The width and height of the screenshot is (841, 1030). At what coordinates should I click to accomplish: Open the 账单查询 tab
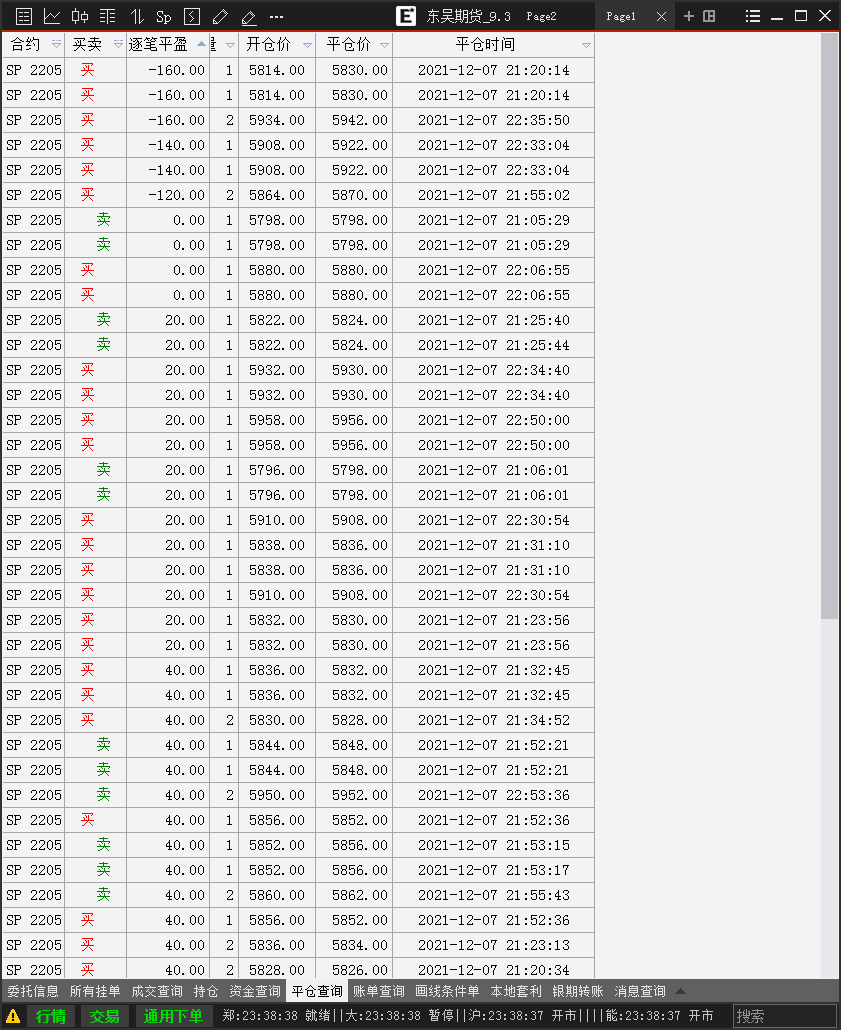tap(379, 992)
